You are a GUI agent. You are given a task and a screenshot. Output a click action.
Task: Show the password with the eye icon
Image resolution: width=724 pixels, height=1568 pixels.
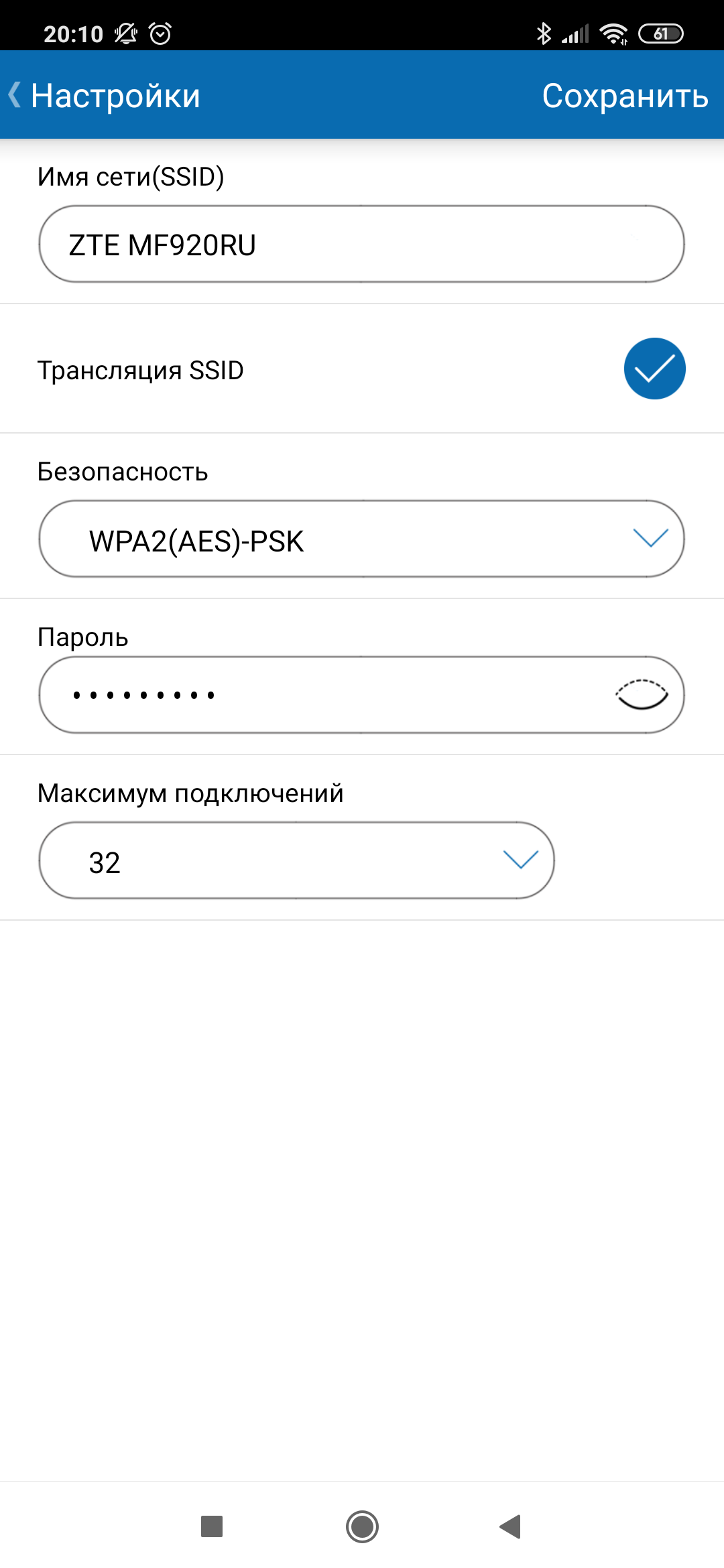642,695
